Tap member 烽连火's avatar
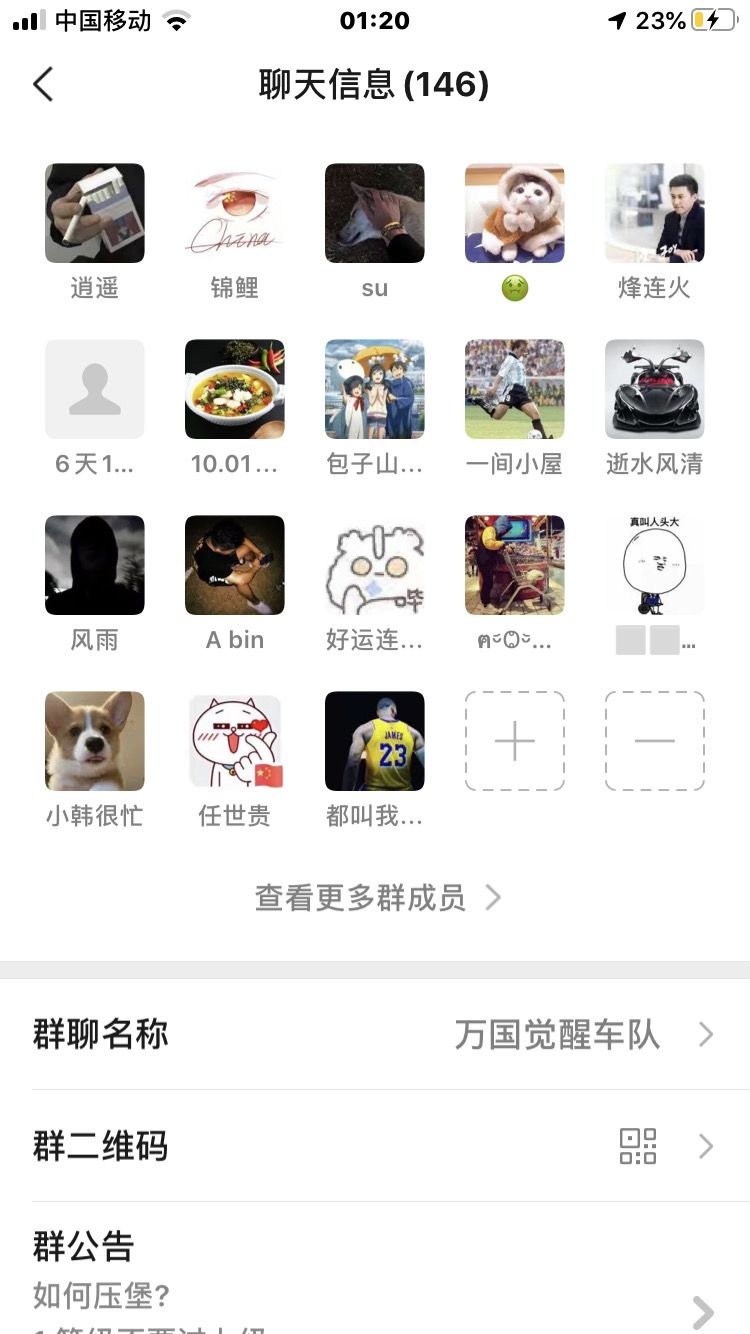Image resolution: width=750 pixels, height=1334 pixels. [655, 213]
